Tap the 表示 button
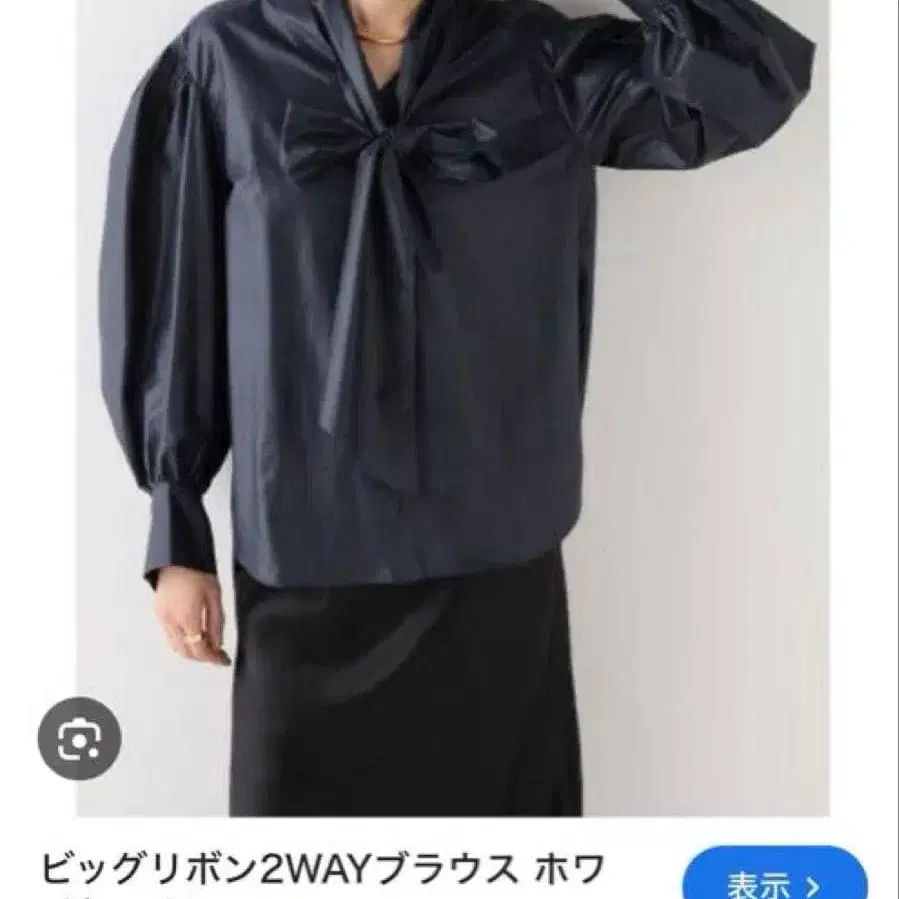 coord(777,873)
